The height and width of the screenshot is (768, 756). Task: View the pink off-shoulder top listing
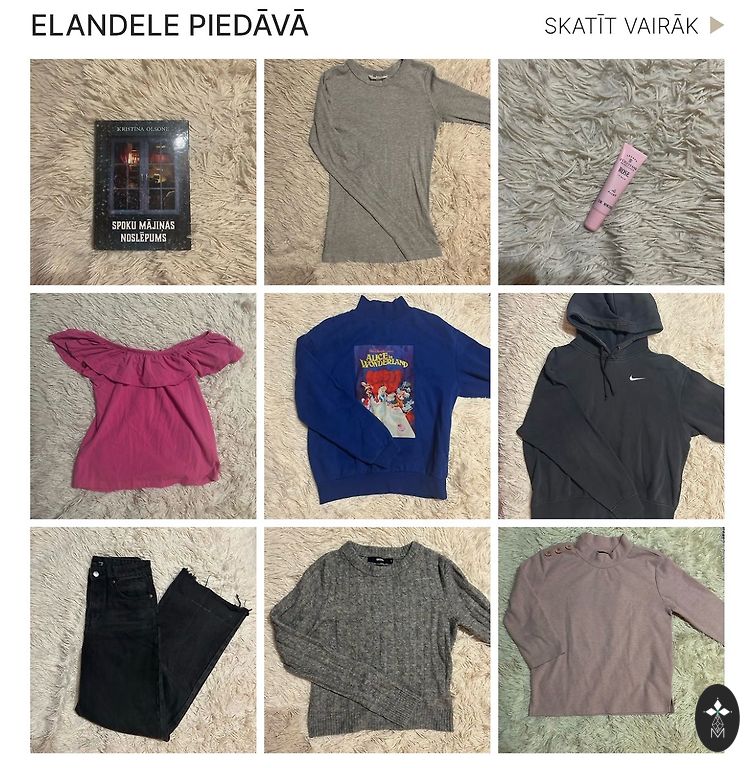[x=143, y=406]
